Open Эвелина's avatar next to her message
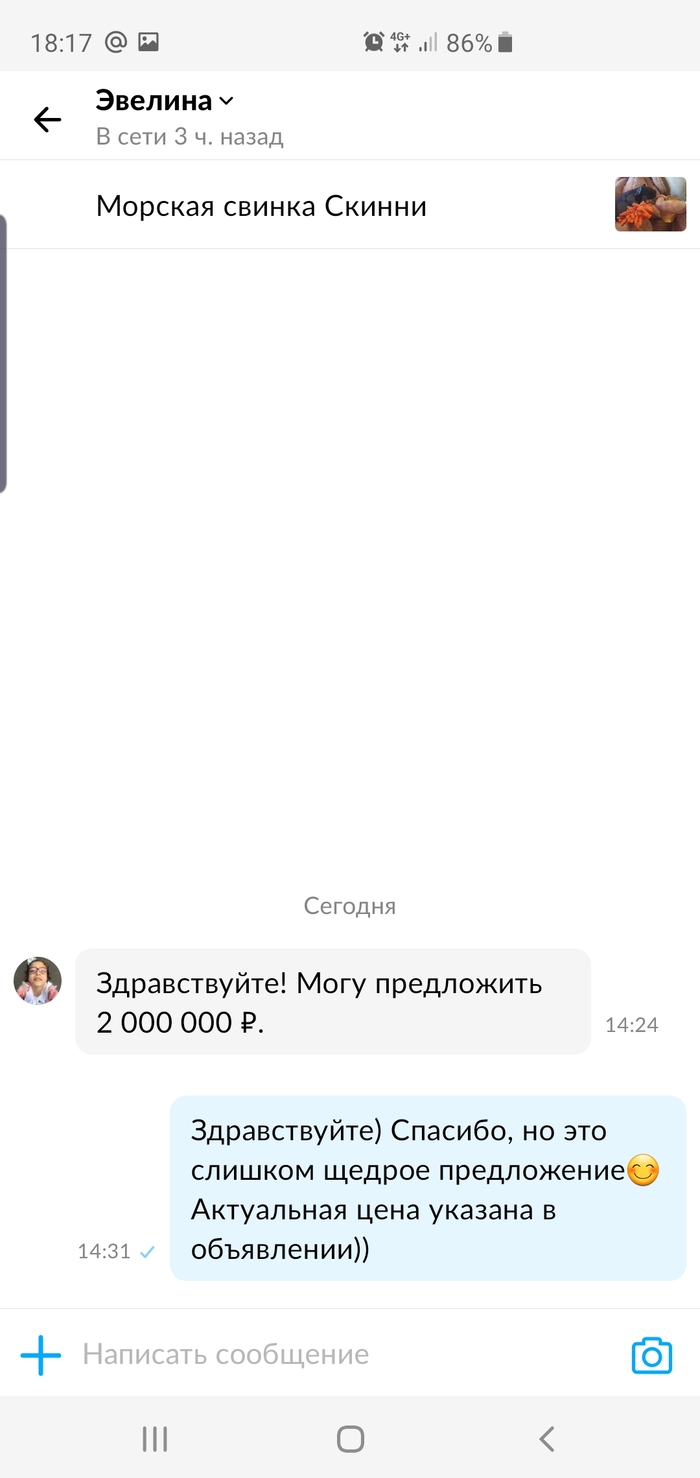 click(x=38, y=980)
